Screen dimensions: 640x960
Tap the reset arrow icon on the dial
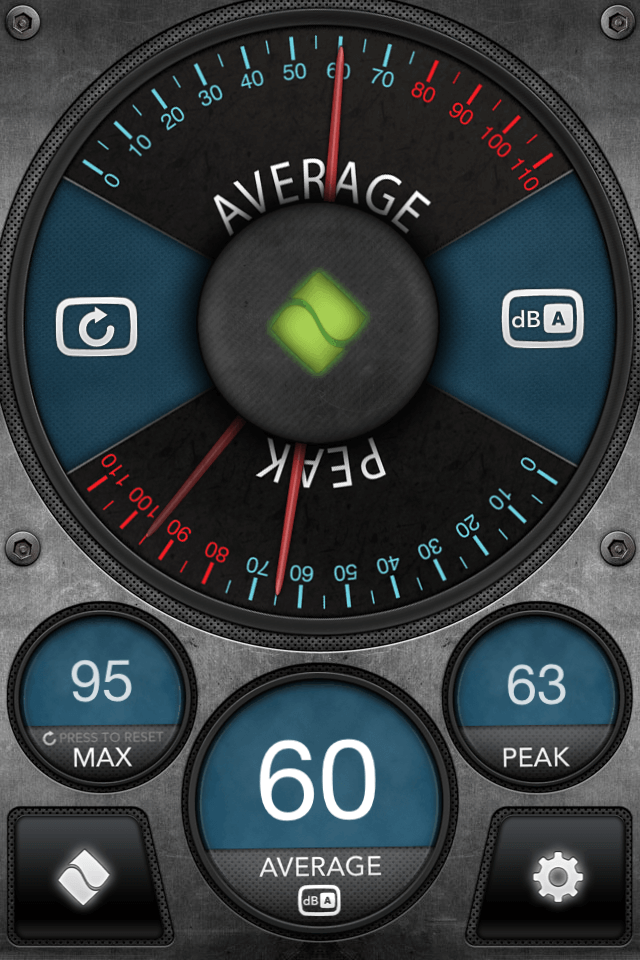(96, 326)
